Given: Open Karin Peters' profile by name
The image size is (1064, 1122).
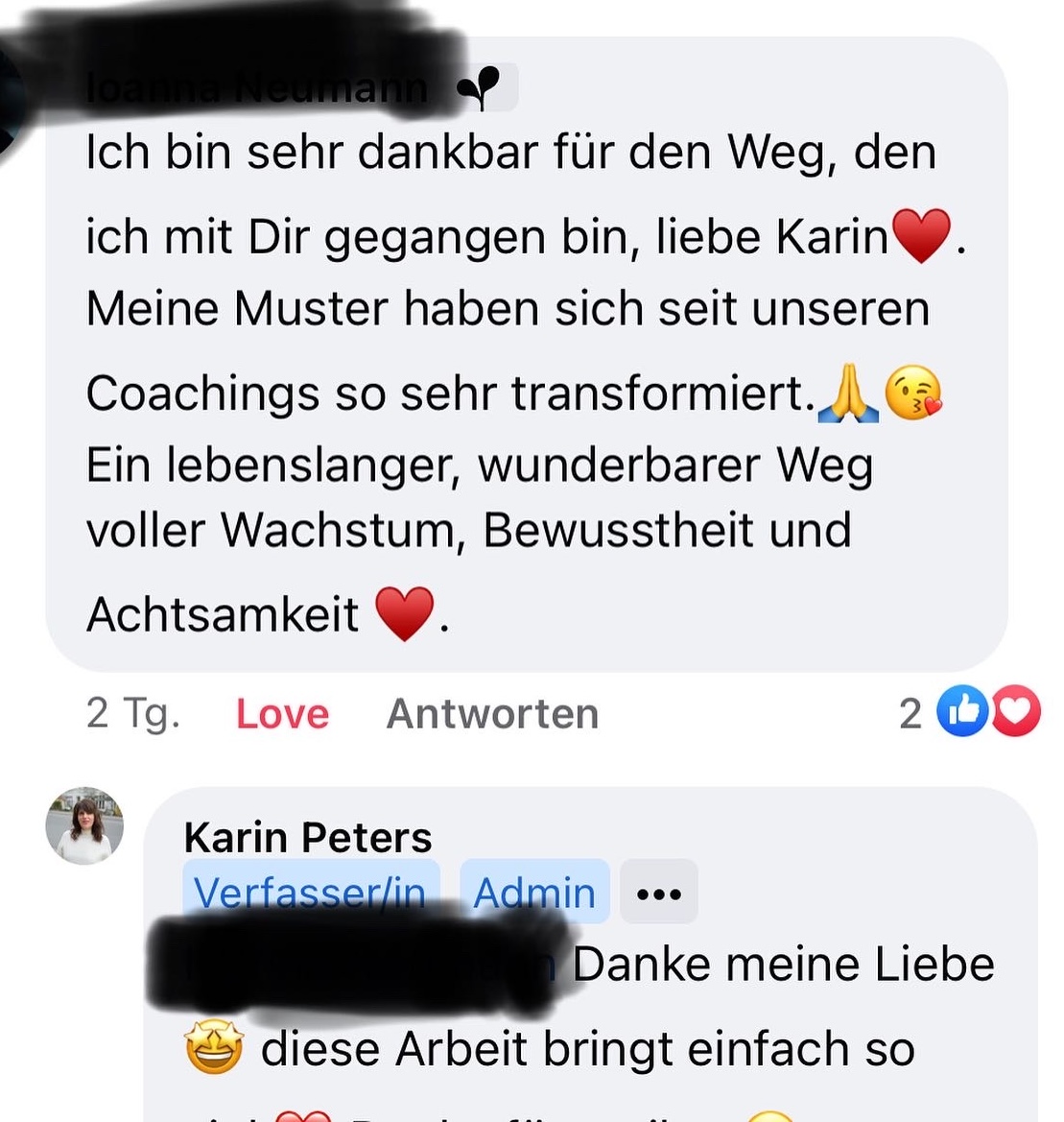Looking at the screenshot, I should 307,837.
